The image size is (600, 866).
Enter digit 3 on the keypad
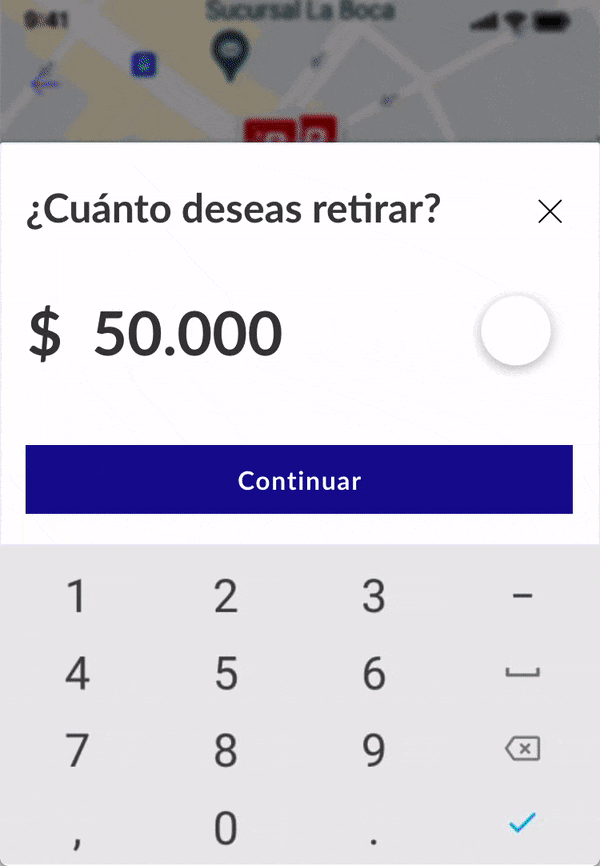(373, 597)
